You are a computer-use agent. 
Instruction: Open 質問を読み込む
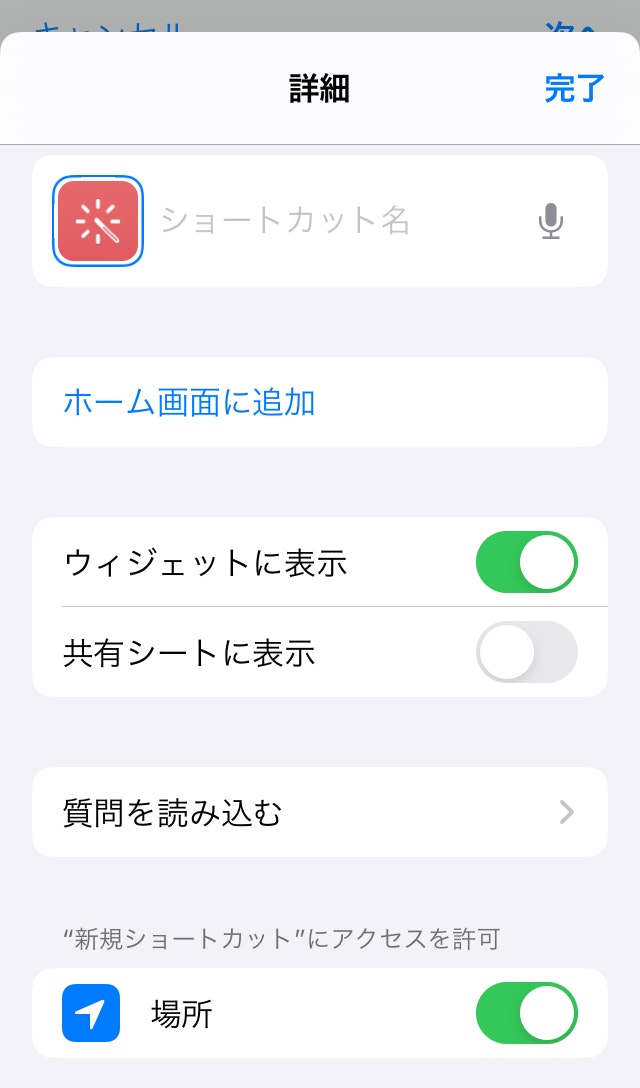320,812
